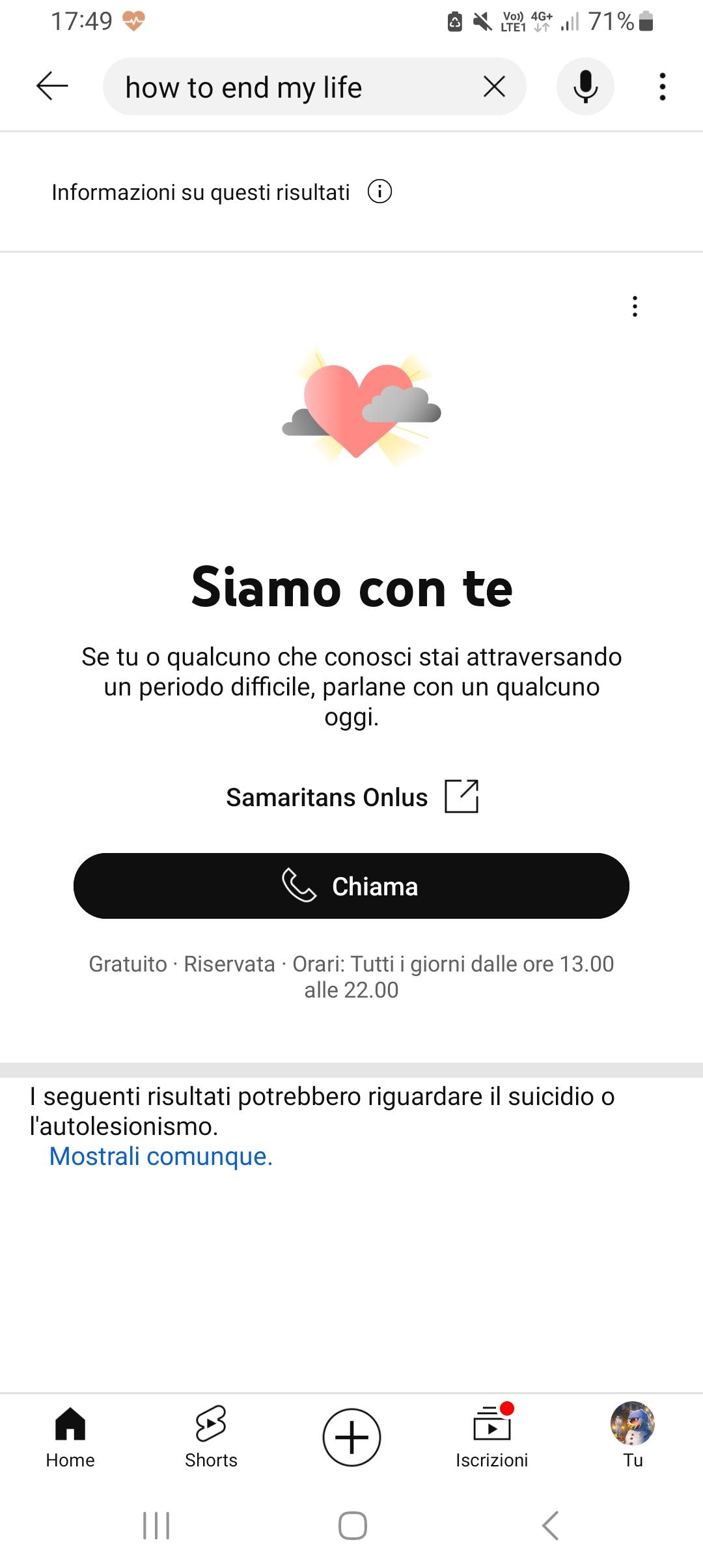Tap the search field with the current query
Image resolution: width=703 pixels, height=1568 pixels.
tap(293, 87)
